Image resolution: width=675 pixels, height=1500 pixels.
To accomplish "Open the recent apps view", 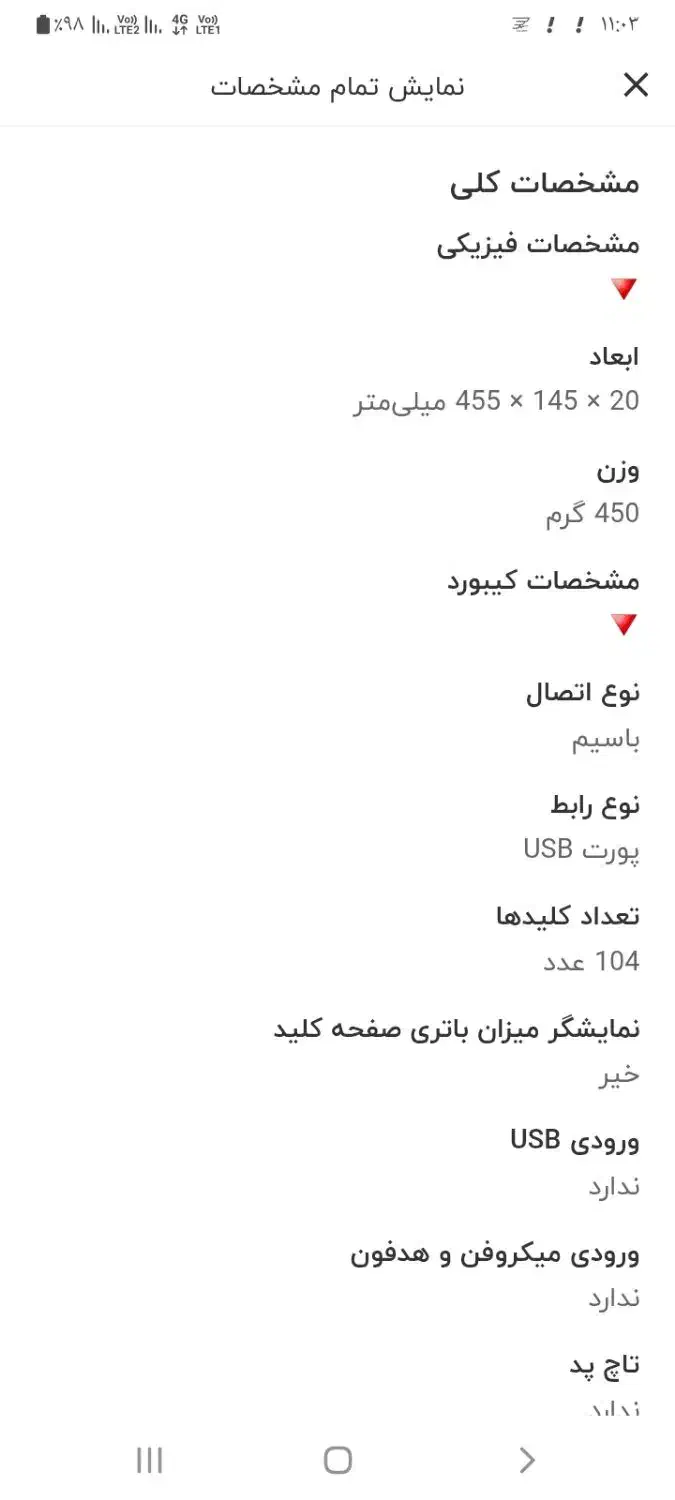I will click(x=149, y=1461).
